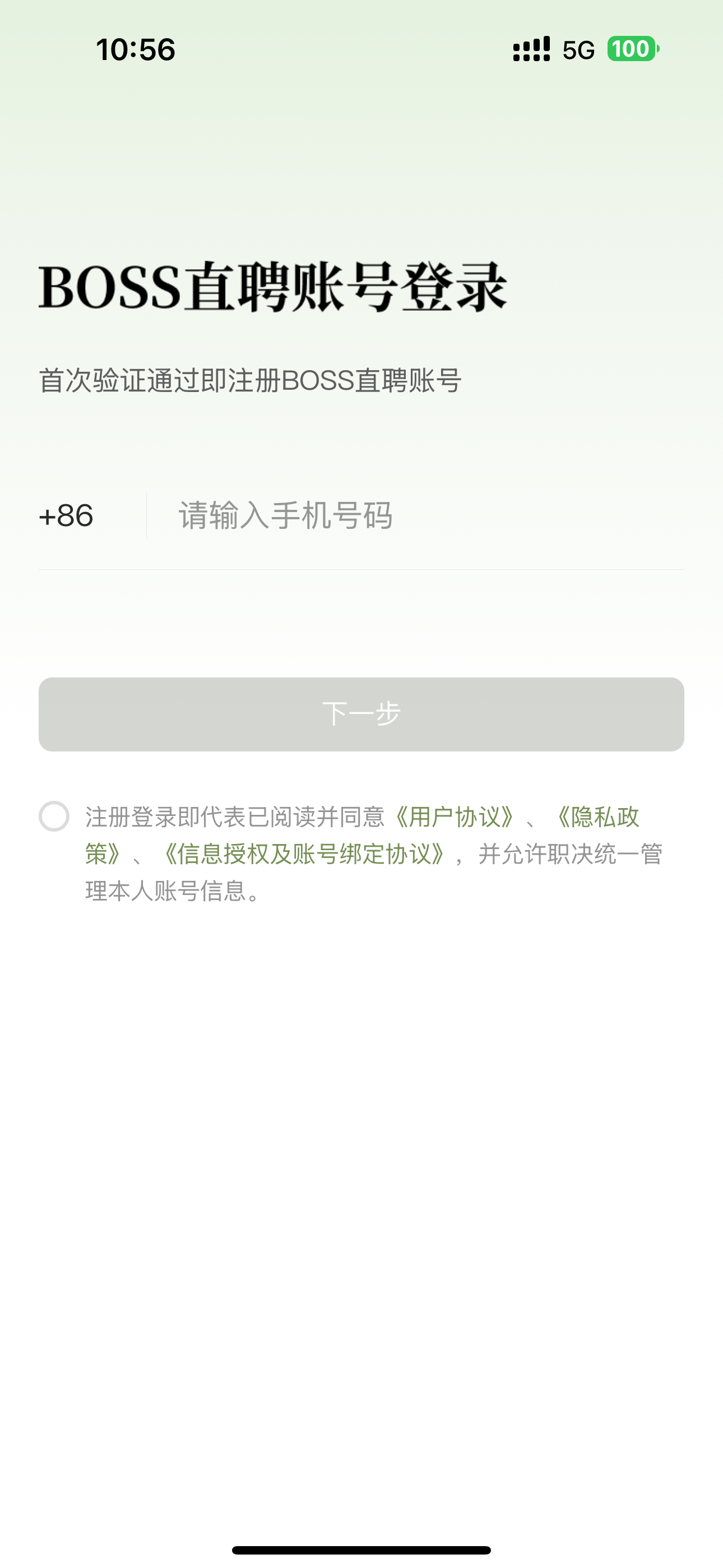The width and height of the screenshot is (723, 1568).
Task: Check the agreement consent circle
Action: (x=54, y=817)
